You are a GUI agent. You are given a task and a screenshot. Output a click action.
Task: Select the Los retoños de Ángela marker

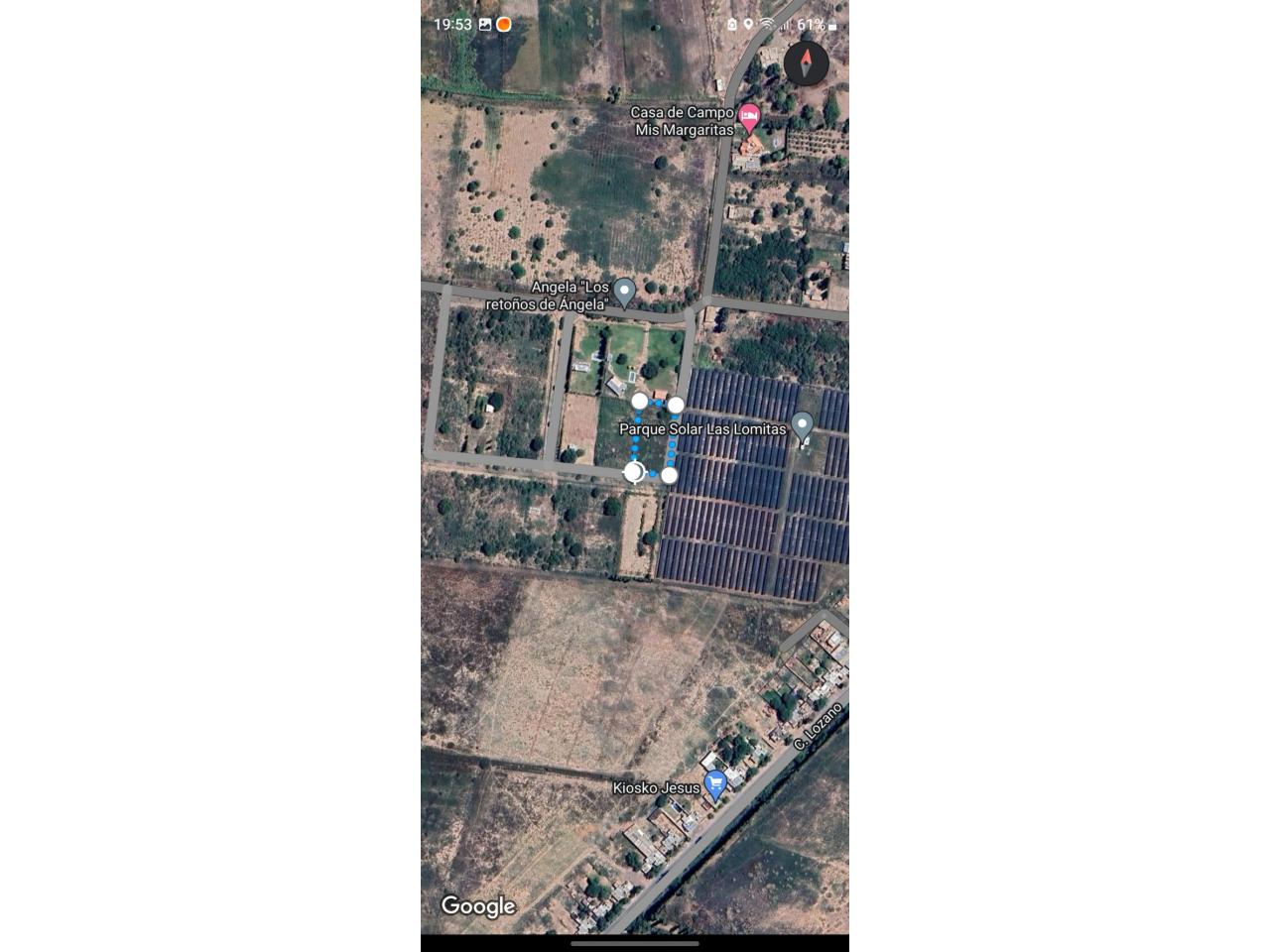point(624,292)
